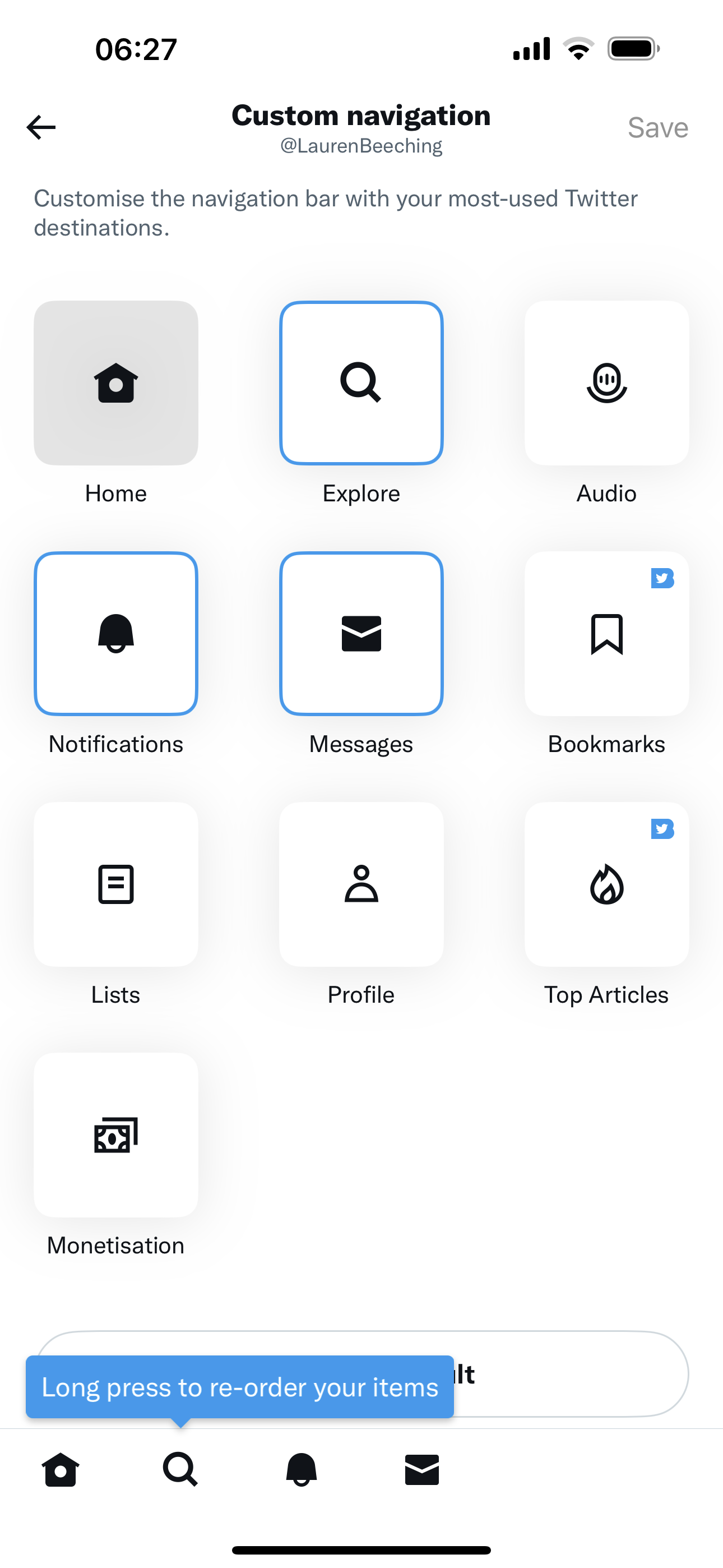Tap the search icon in the bottom bar

(180, 1470)
